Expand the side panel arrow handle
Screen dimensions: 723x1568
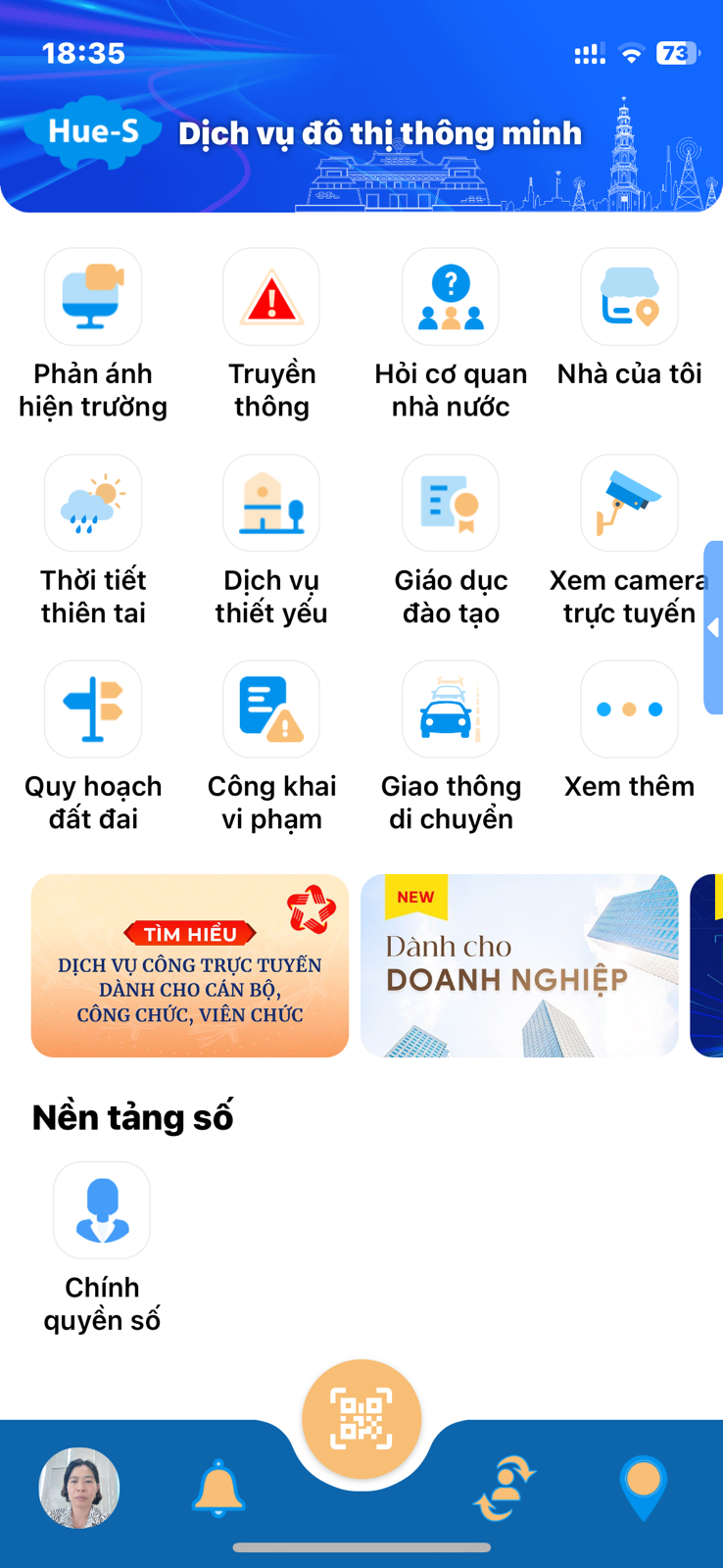713,627
